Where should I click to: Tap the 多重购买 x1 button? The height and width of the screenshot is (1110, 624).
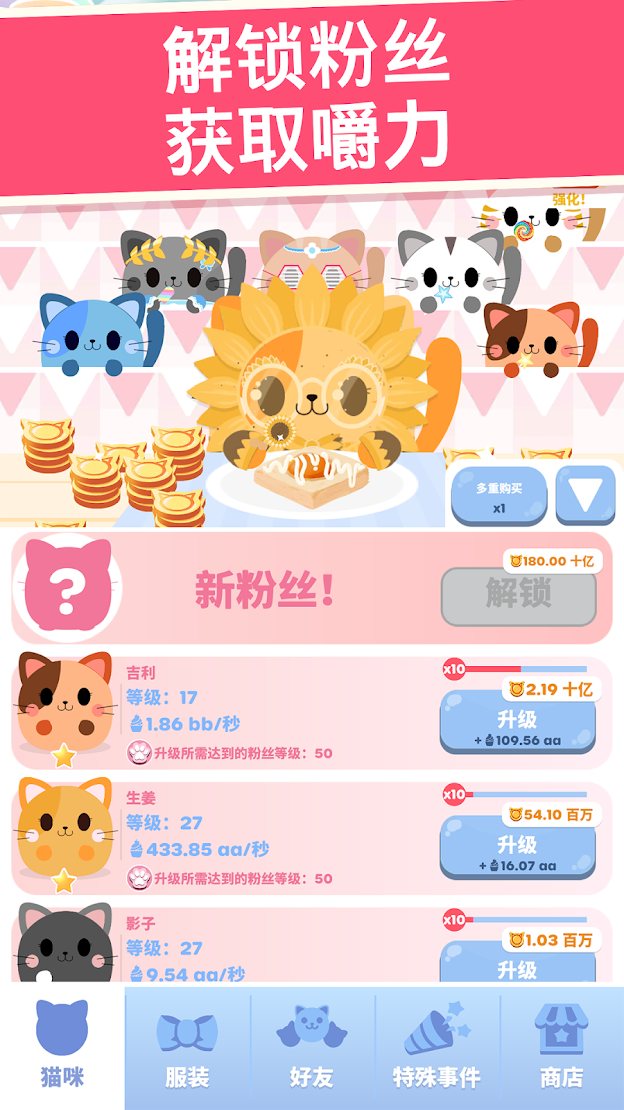[499, 496]
